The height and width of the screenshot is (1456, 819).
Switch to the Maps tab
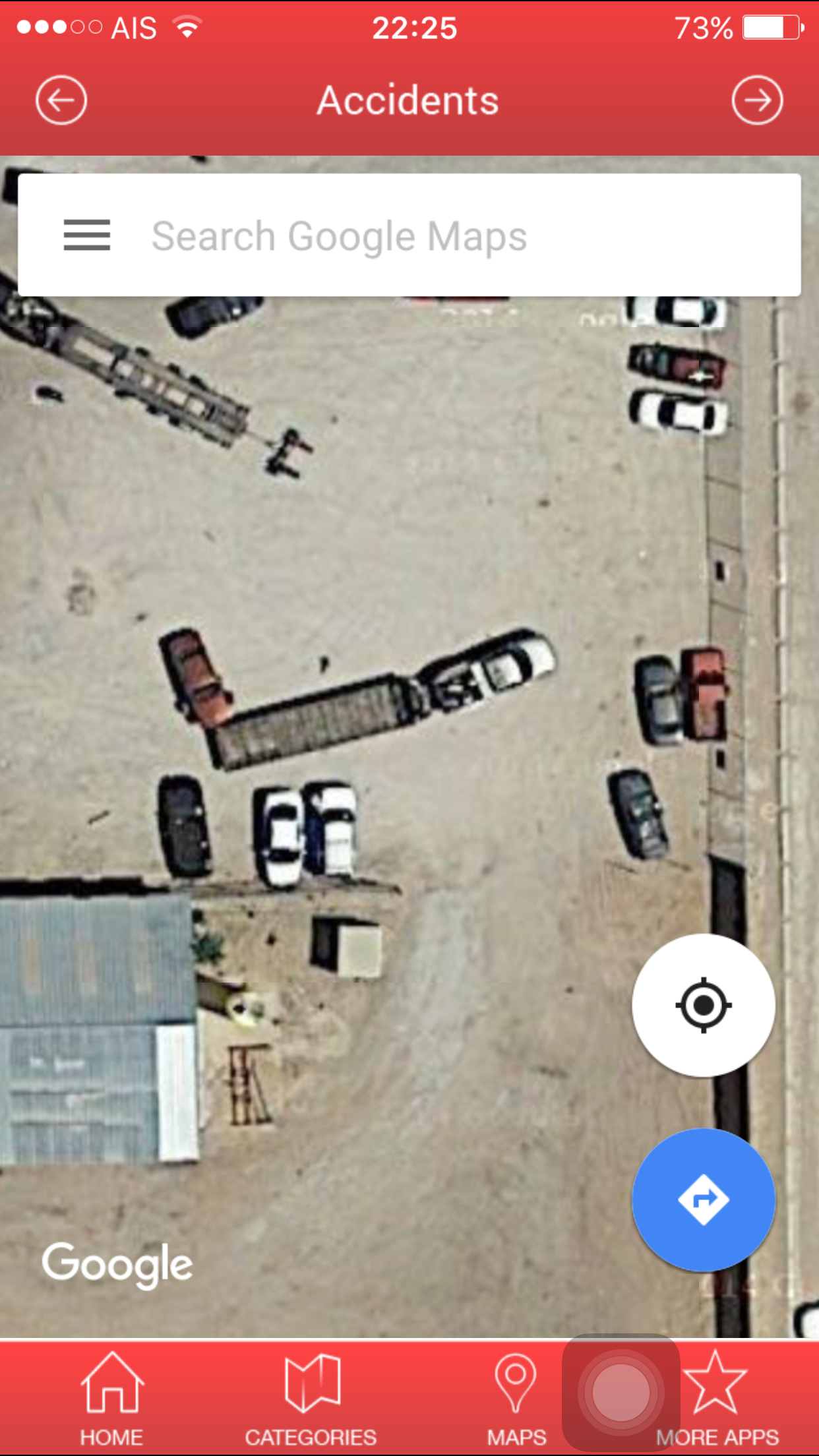click(516, 1399)
